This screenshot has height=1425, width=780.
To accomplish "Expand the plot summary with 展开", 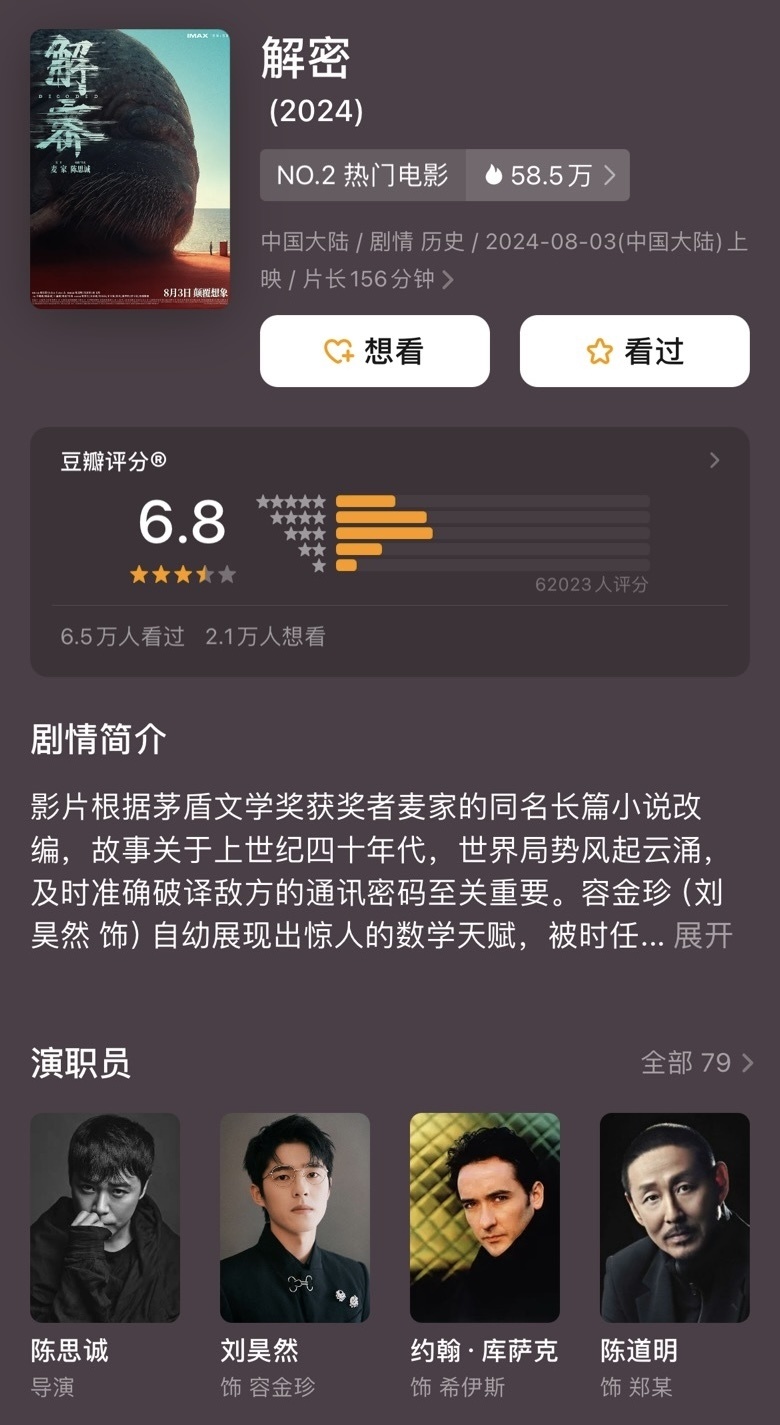I will [x=703, y=936].
